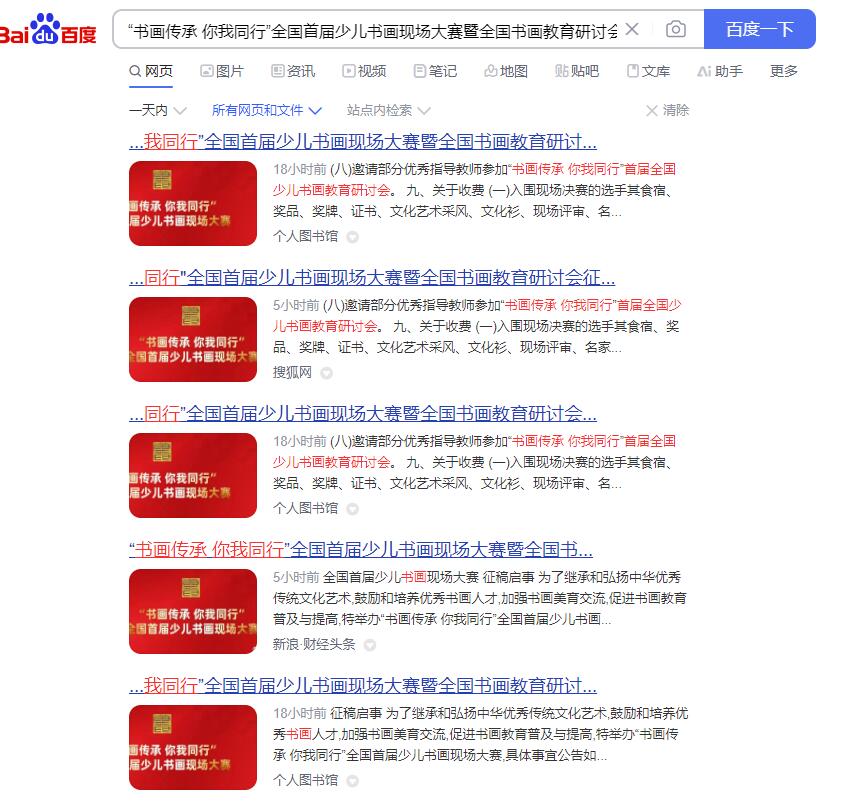Open the camera image search icon
The image size is (844, 803).
(x=676, y=29)
